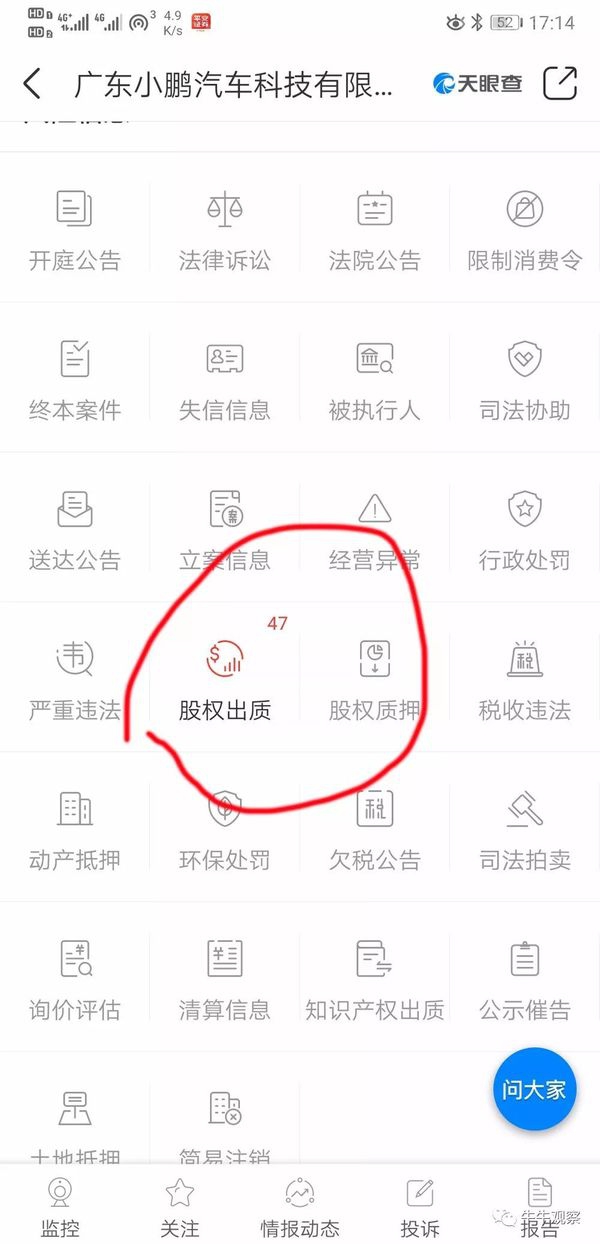View 司法拍卖 records
Image resolution: width=600 pixels, height=1244 pixels.
click(524, 831)
